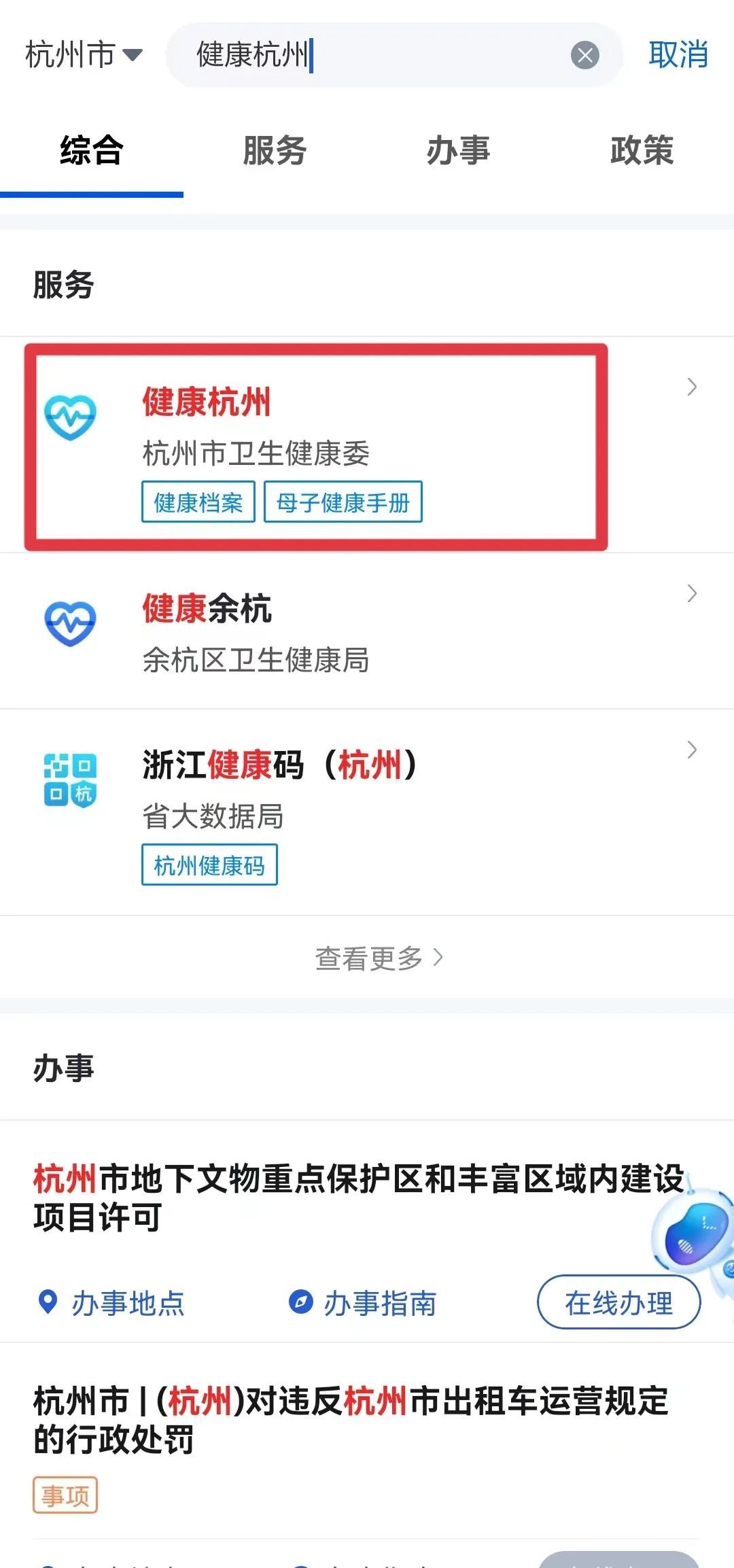Open the 出租车运营规定行政处罚 item
Image resolution: width=734 pixels, height=1568 pixels.
(x=350, y=1420)
